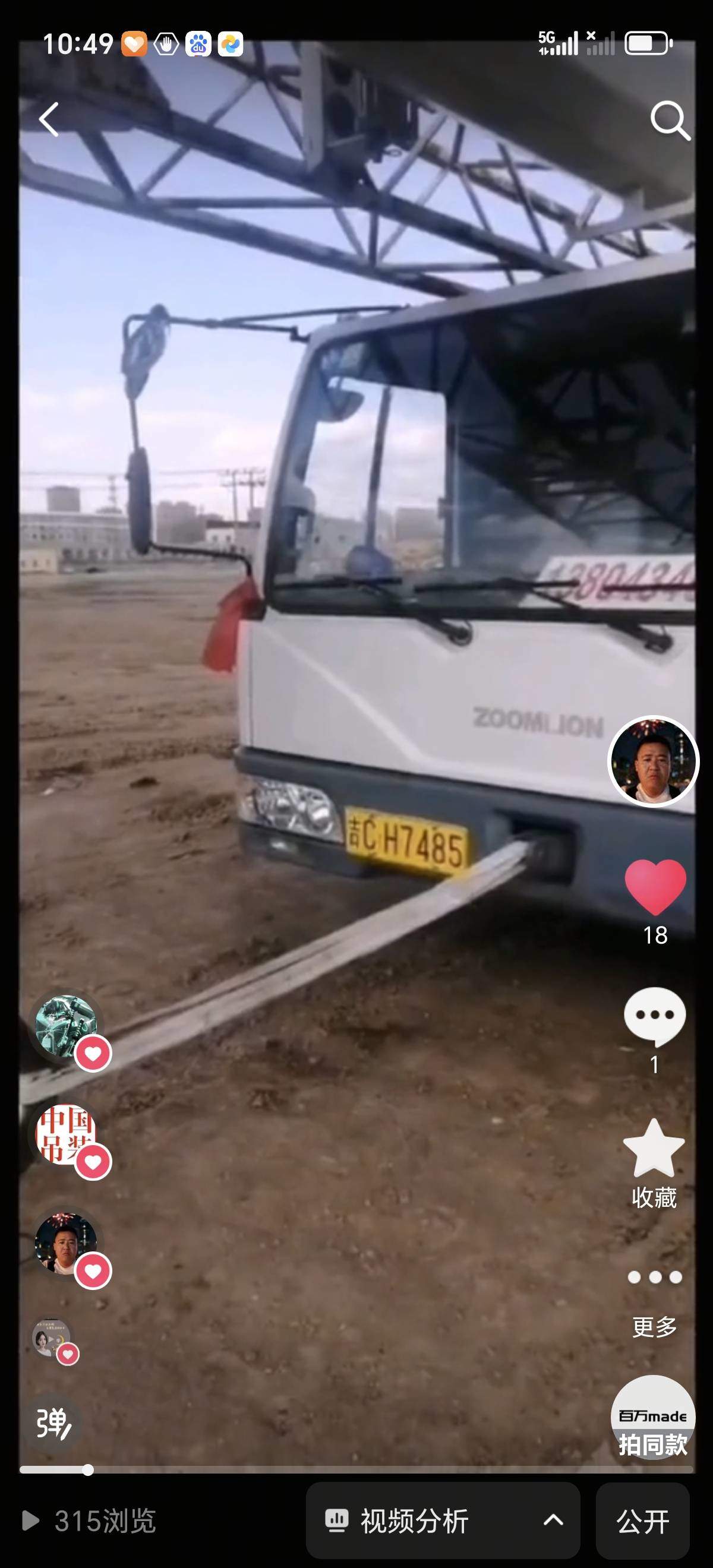Go back using the top-left arrow
Screen dimensions: 713x1568
49,119
